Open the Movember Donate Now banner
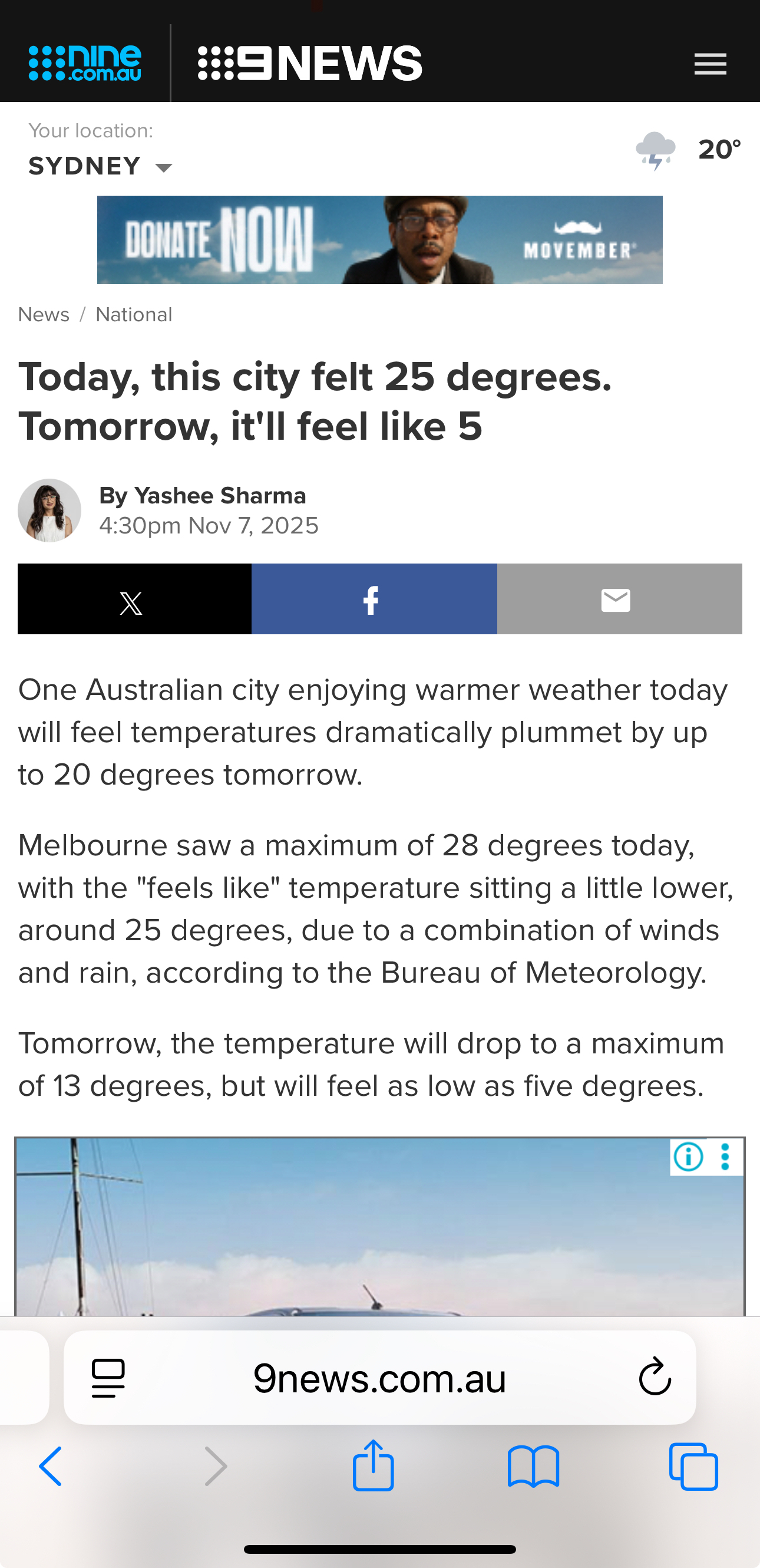 pyautogui.click(x=379, y=240)
